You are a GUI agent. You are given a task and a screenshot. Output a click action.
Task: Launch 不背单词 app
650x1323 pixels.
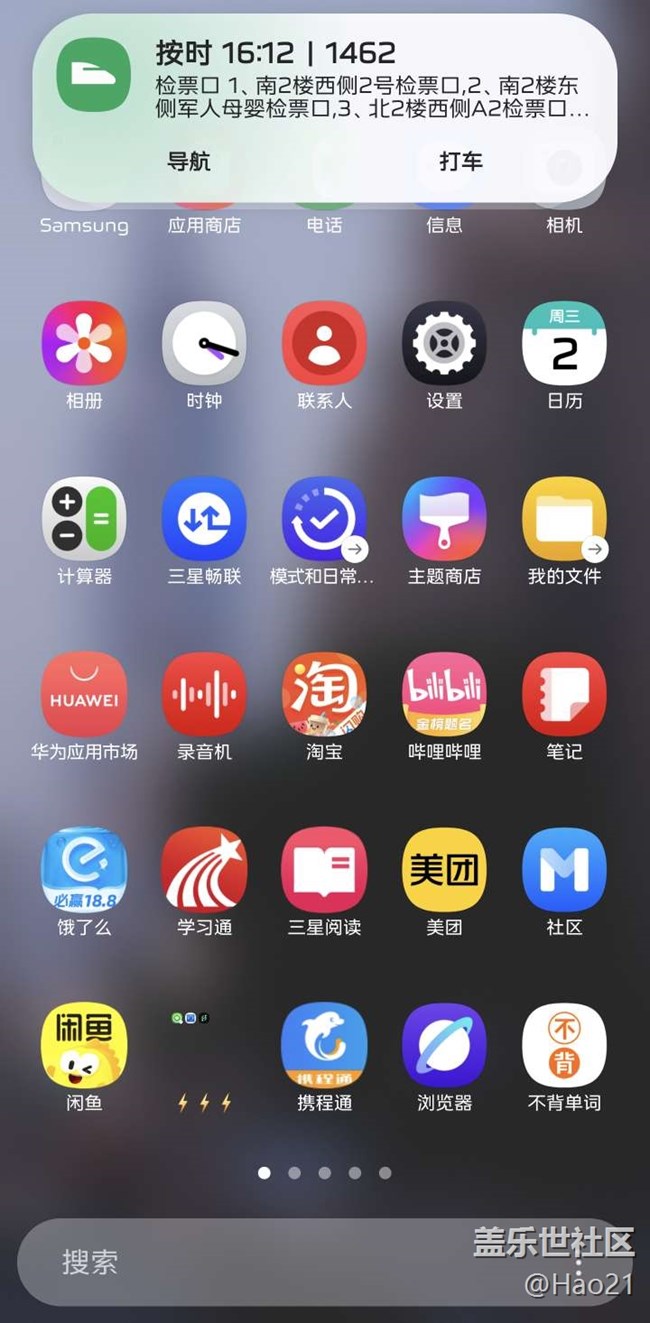[564, 1046]
